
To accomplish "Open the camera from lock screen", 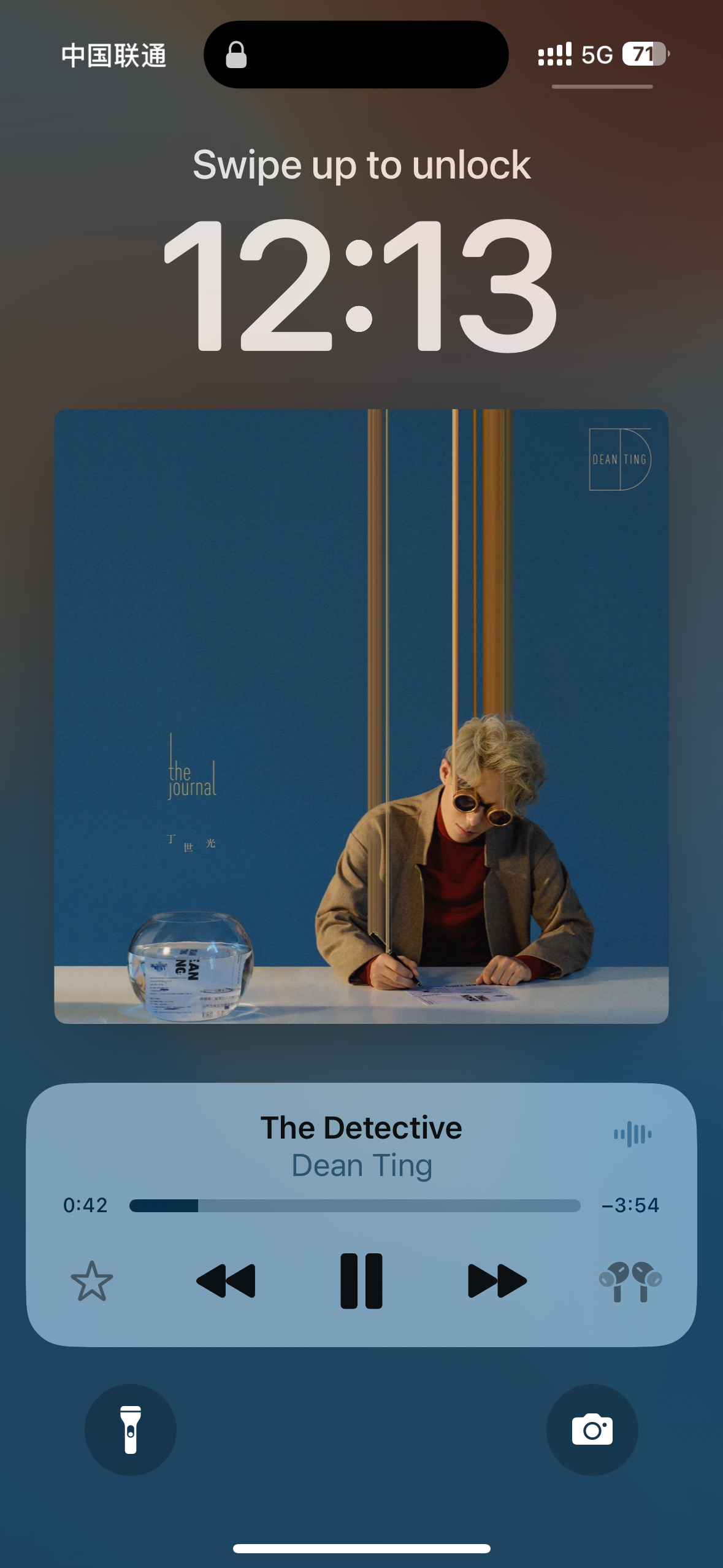I will point(592,1429).
